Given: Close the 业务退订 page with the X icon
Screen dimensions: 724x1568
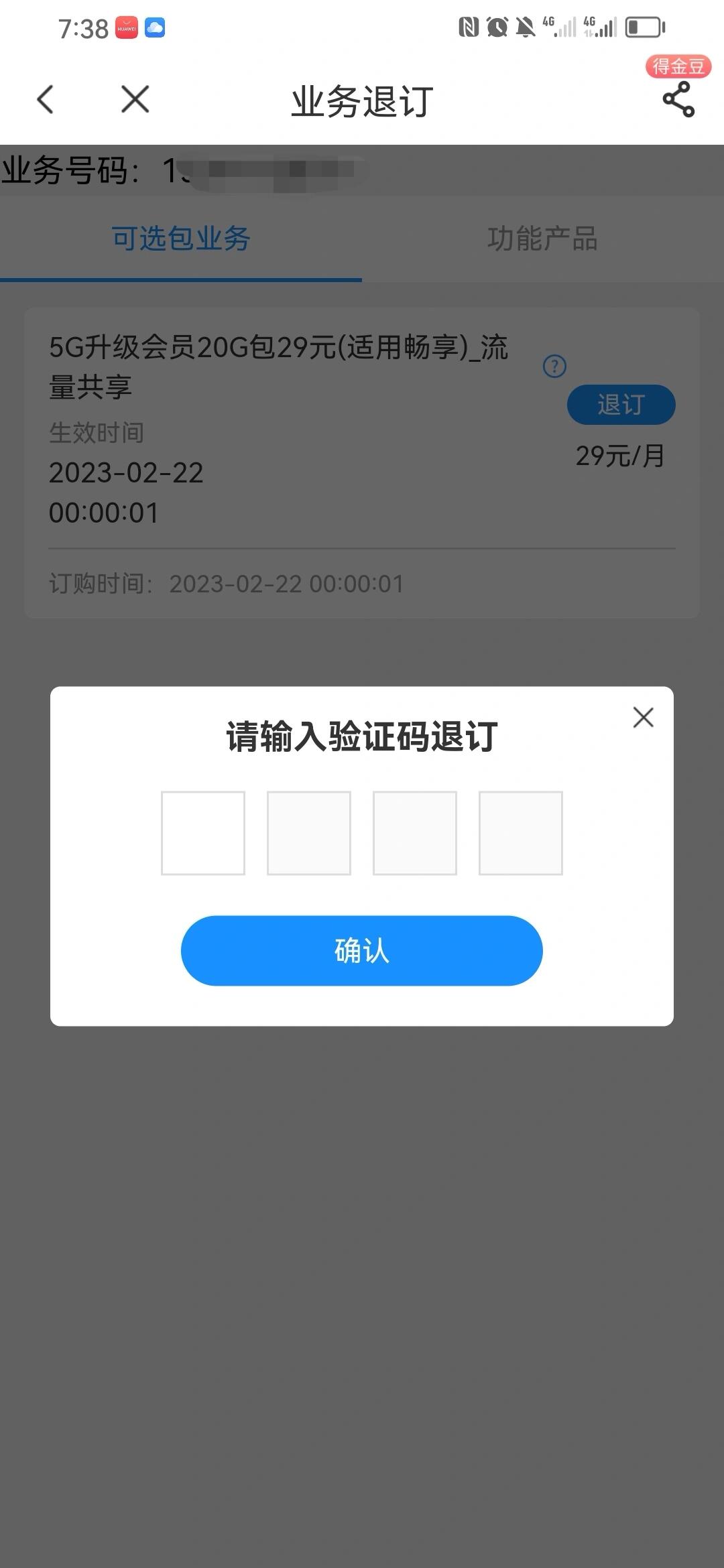Looking at the screenshot, I should tap(135, 100).
